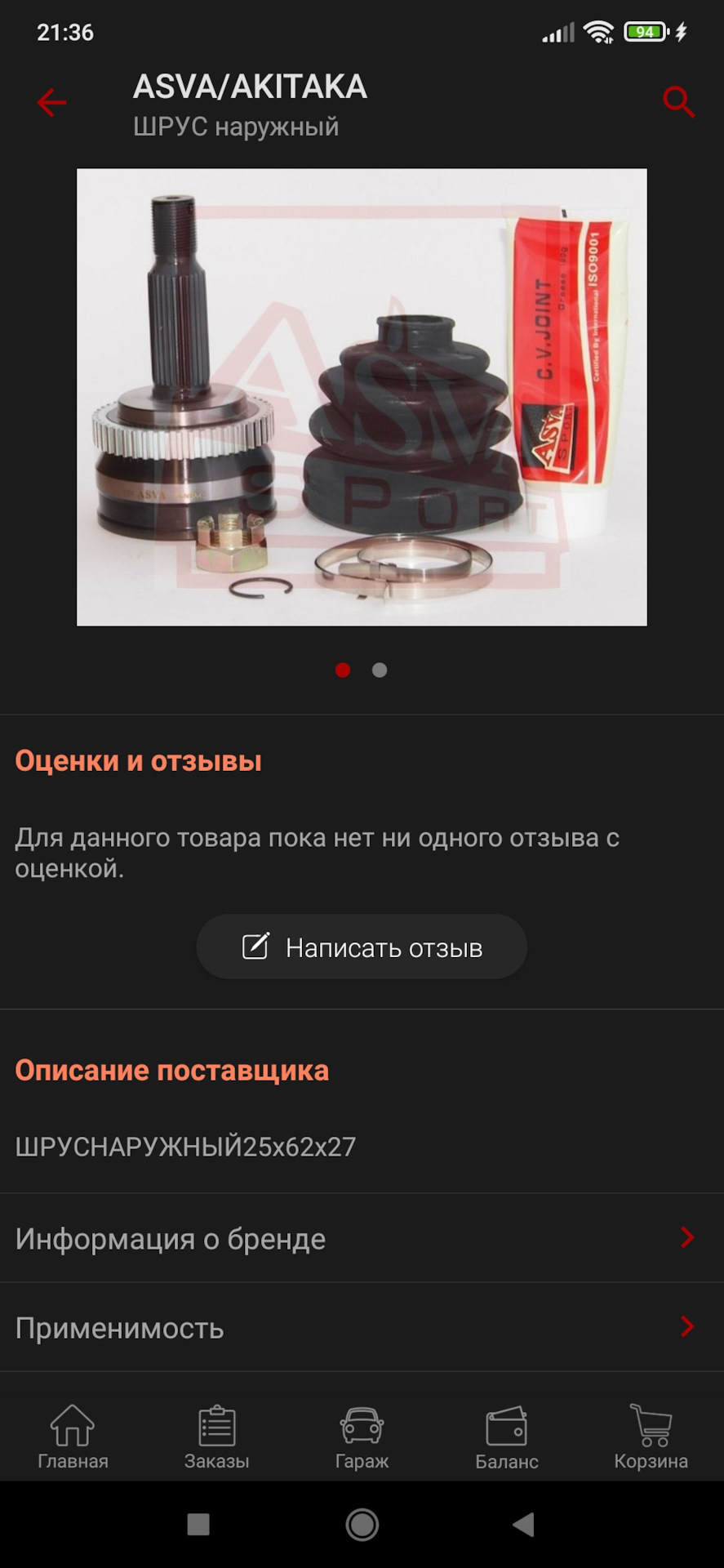
Task: Open the ШРУС product photo
Action: coord(362,397)
